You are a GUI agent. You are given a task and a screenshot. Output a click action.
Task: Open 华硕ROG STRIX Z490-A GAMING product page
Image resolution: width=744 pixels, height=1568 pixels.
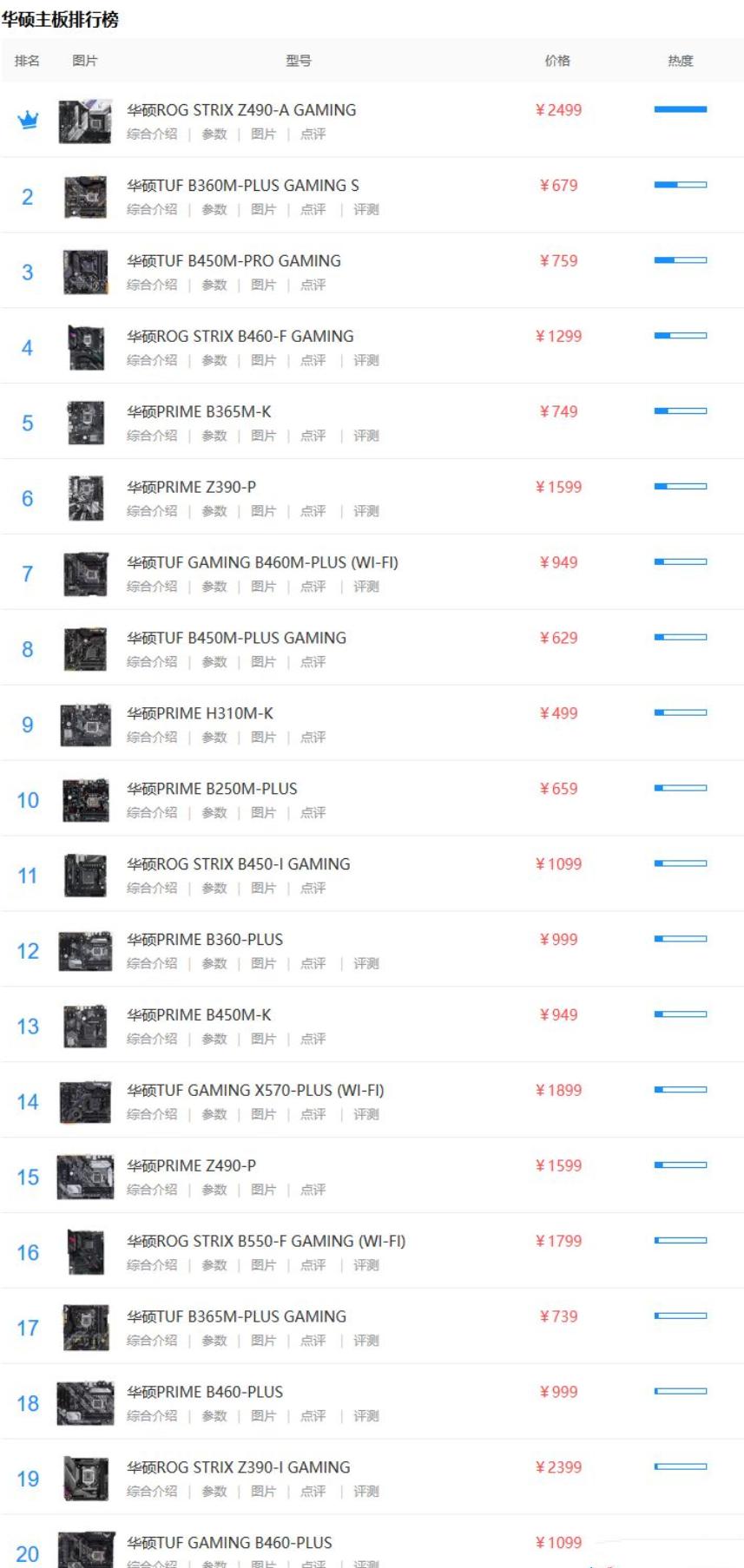(241, 110)
